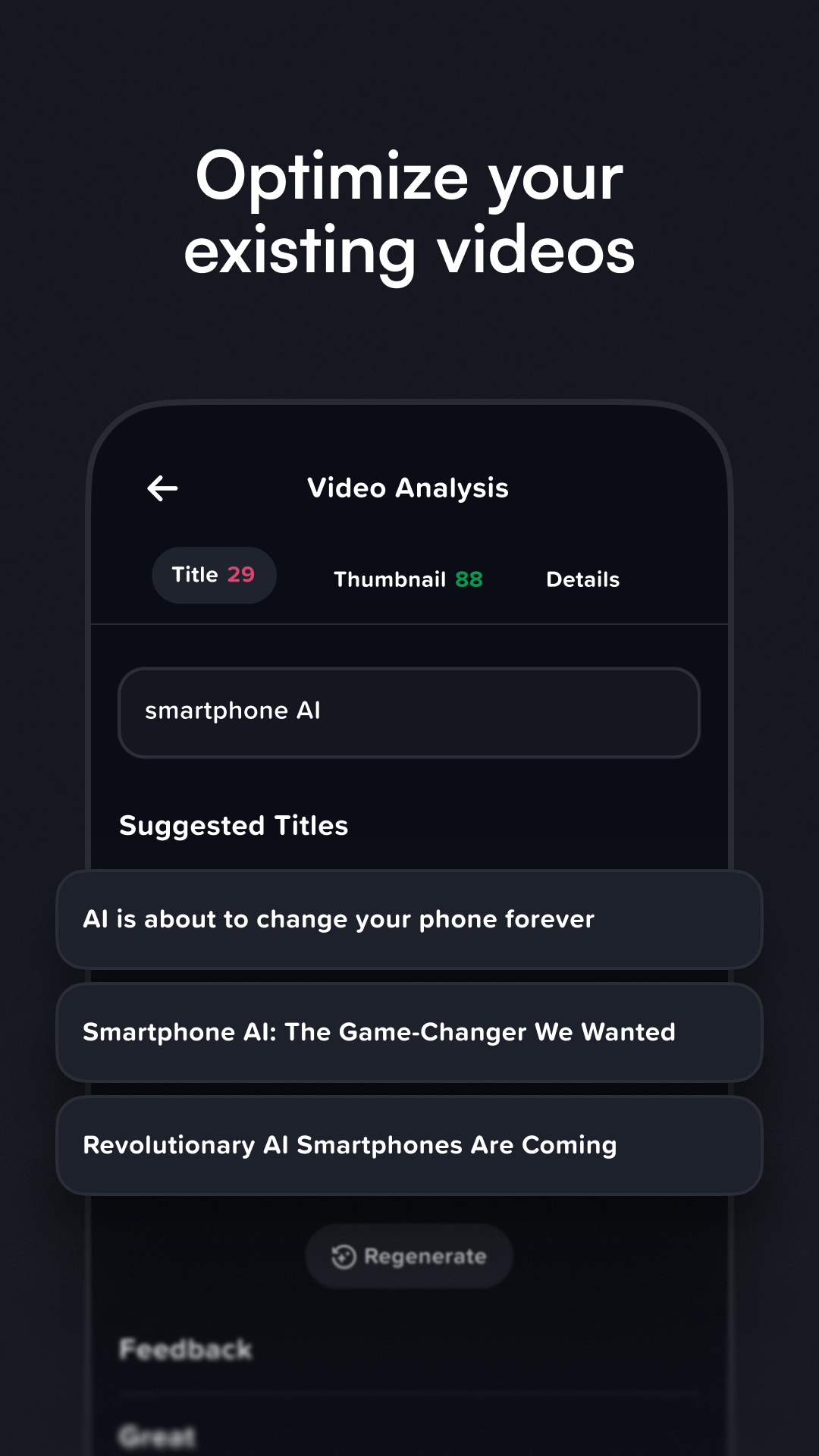Tap the smartphone AI keyword text to edit

point(234,711)
